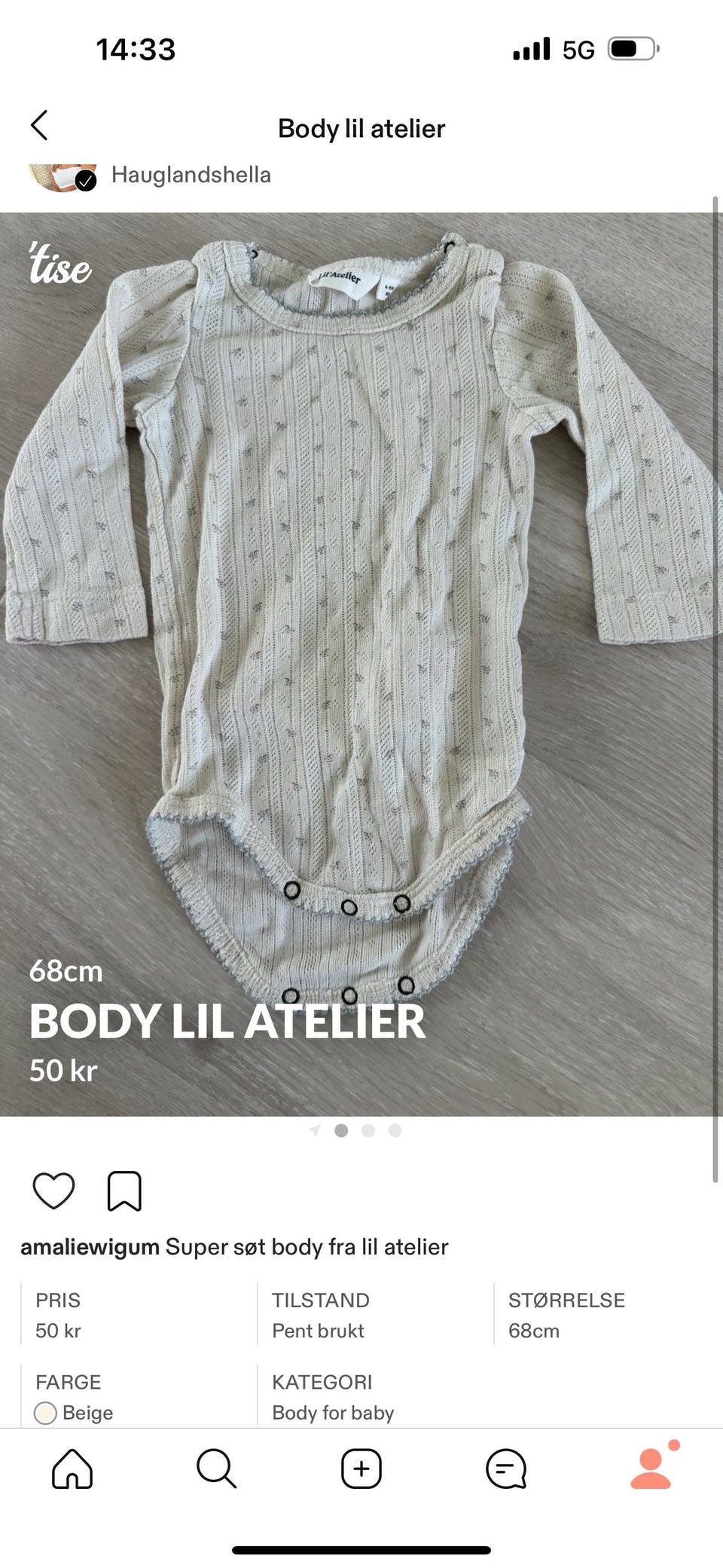Go back using the top-left arrow

pos(39,125)
